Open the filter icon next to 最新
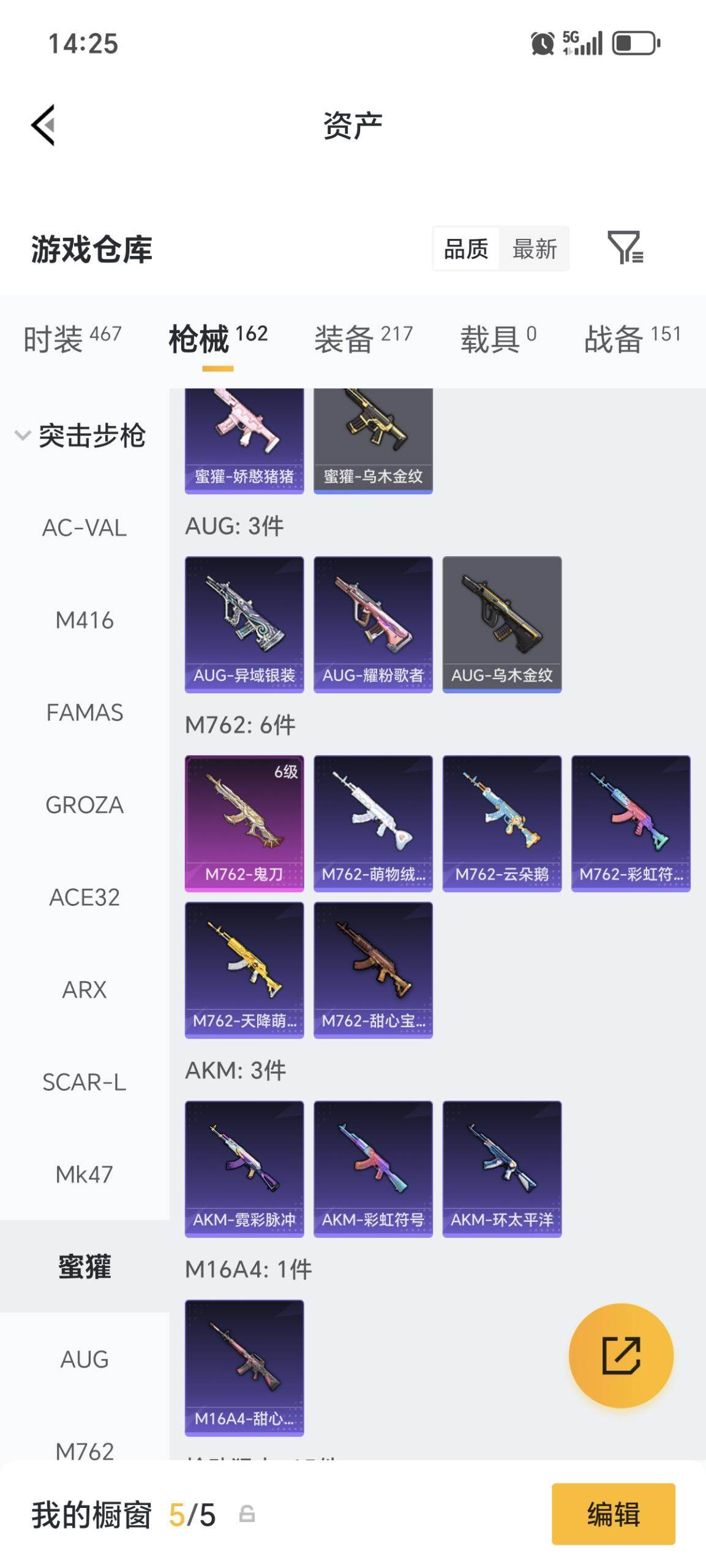This screenshot has height=1568, width=706. point(625,247)
